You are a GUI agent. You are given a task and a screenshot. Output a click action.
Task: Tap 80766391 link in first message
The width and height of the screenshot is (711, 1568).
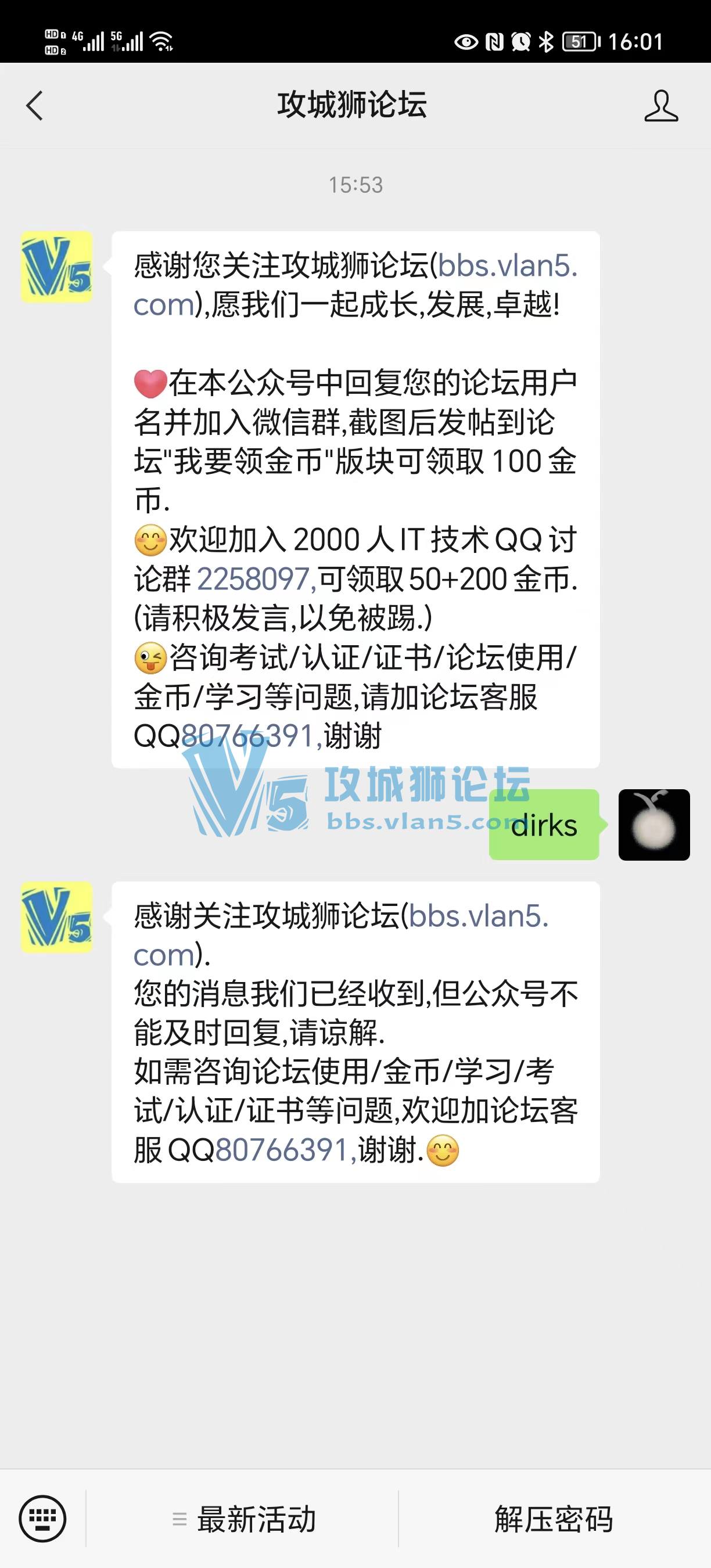point(250,735)
